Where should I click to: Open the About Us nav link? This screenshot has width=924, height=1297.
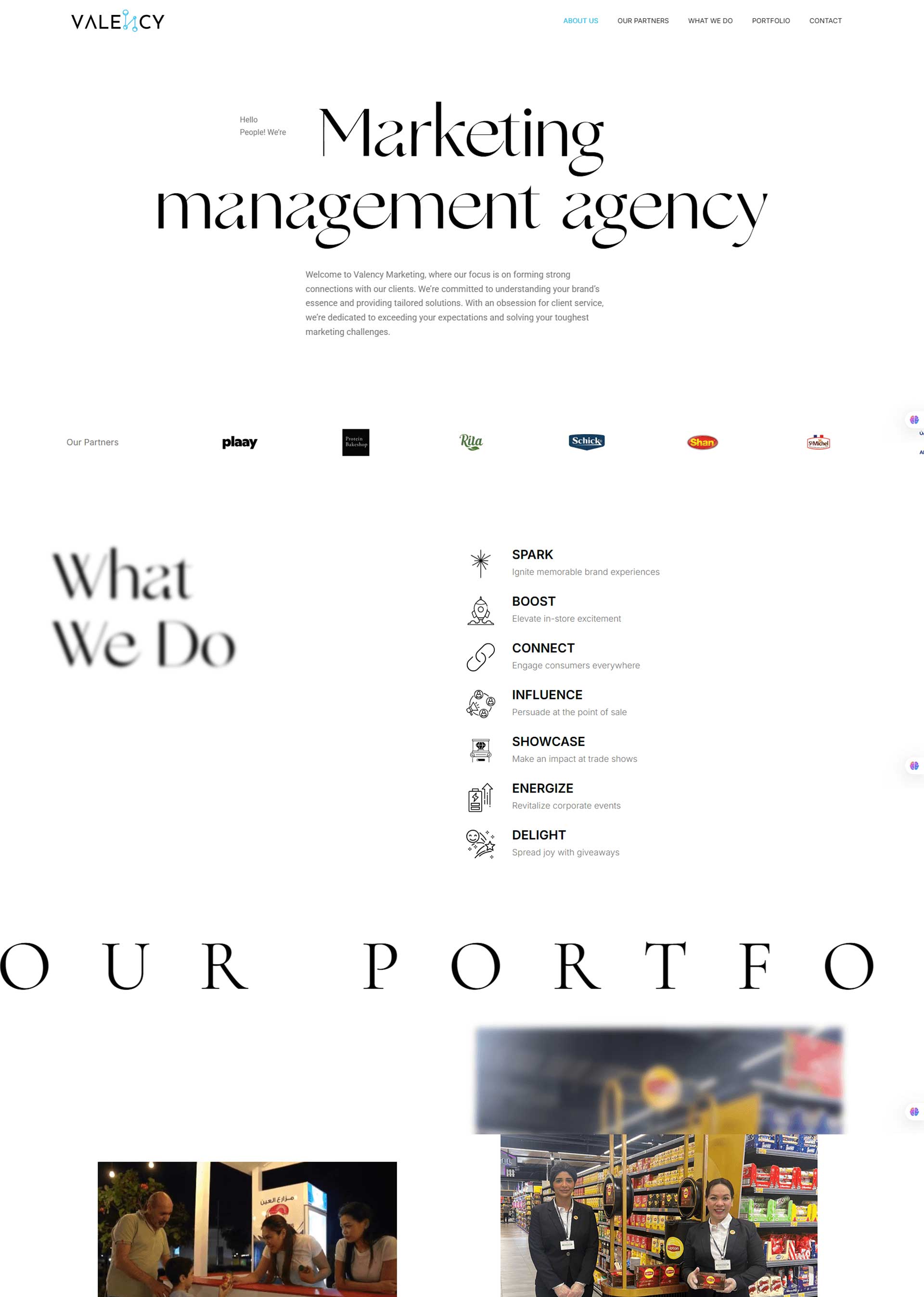(580, 21)
